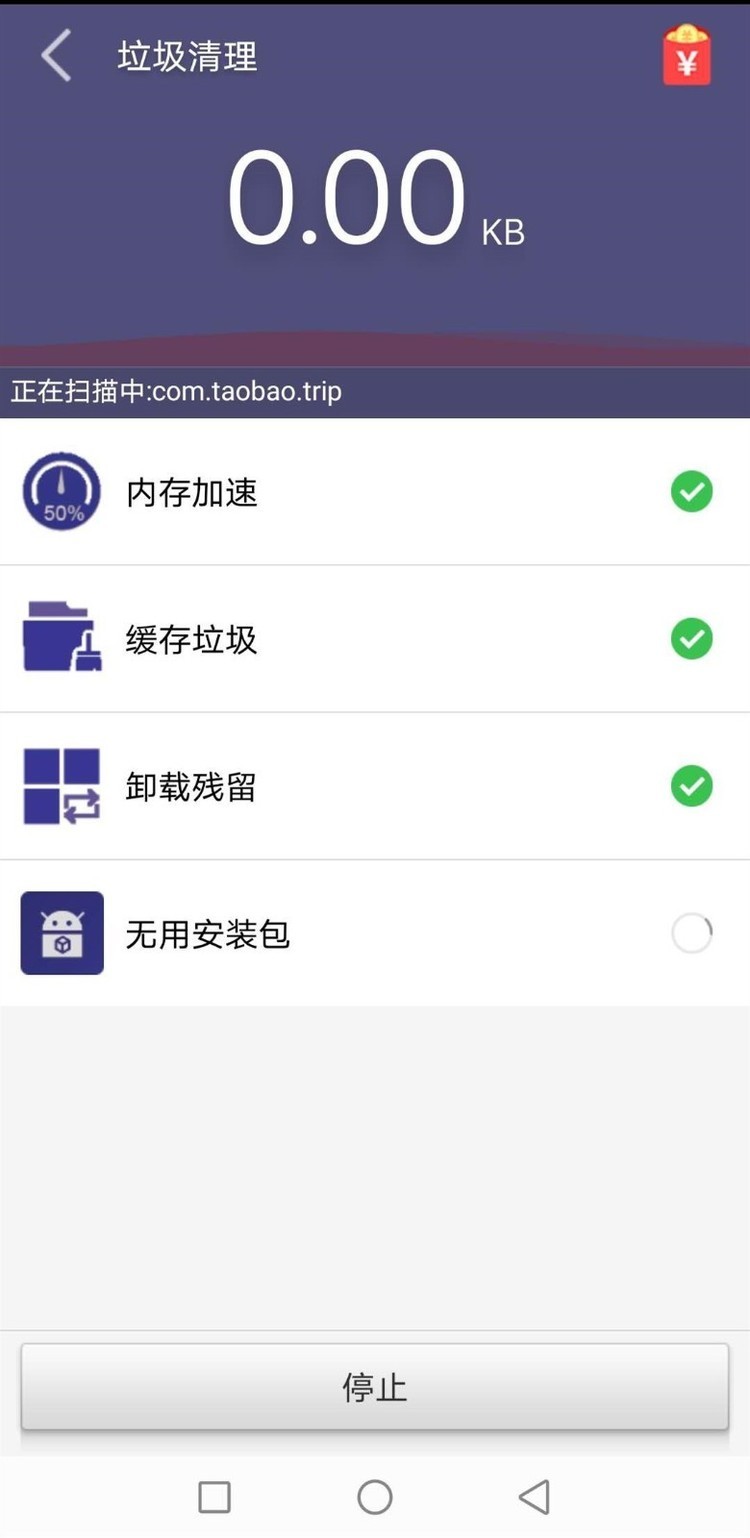
Task: Expand the 缓存垃圾 scan category row
Action: 375,639
